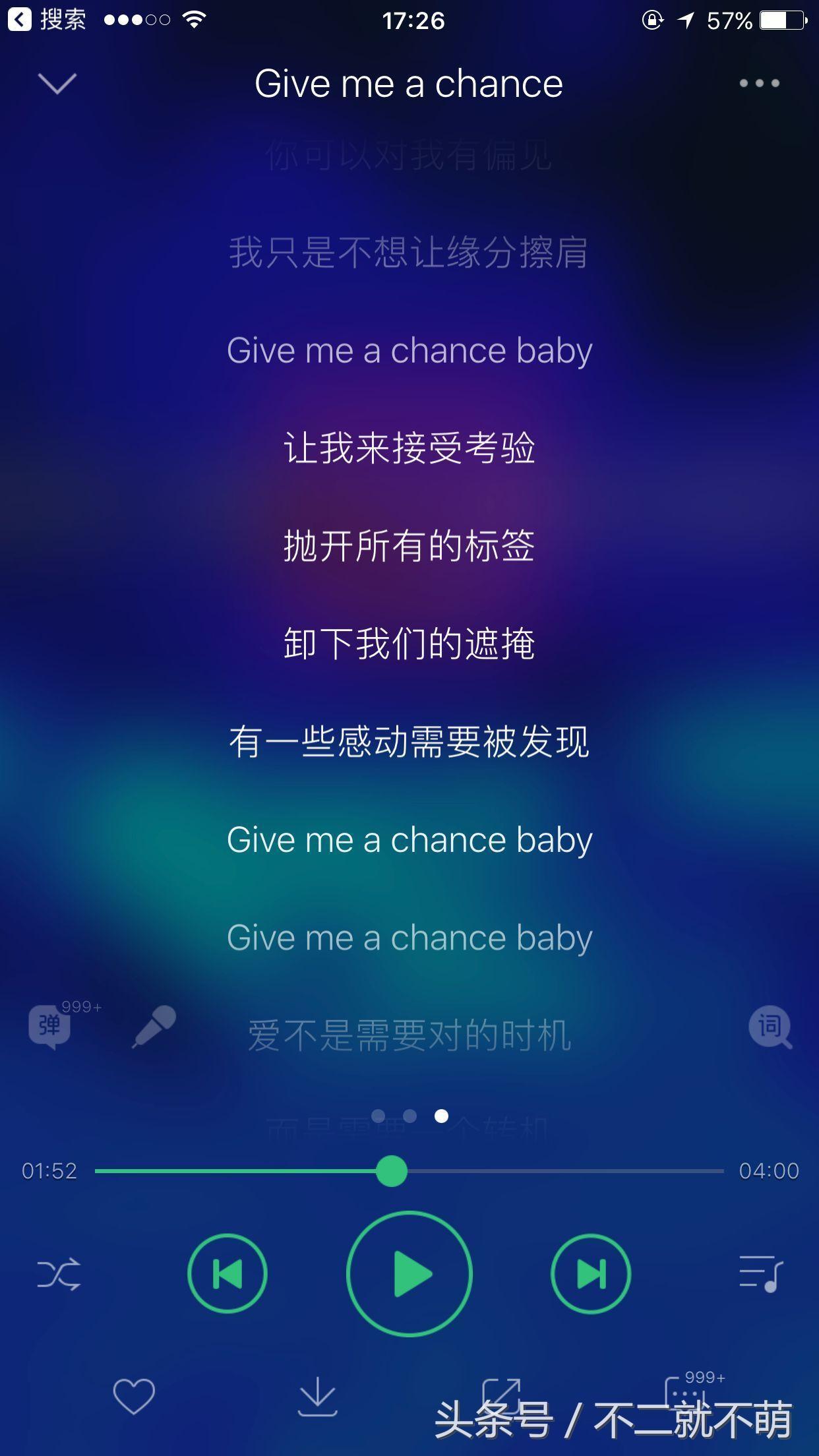
Task: Tap the playback progress slider knob
Action: [x=392, y=1170]
